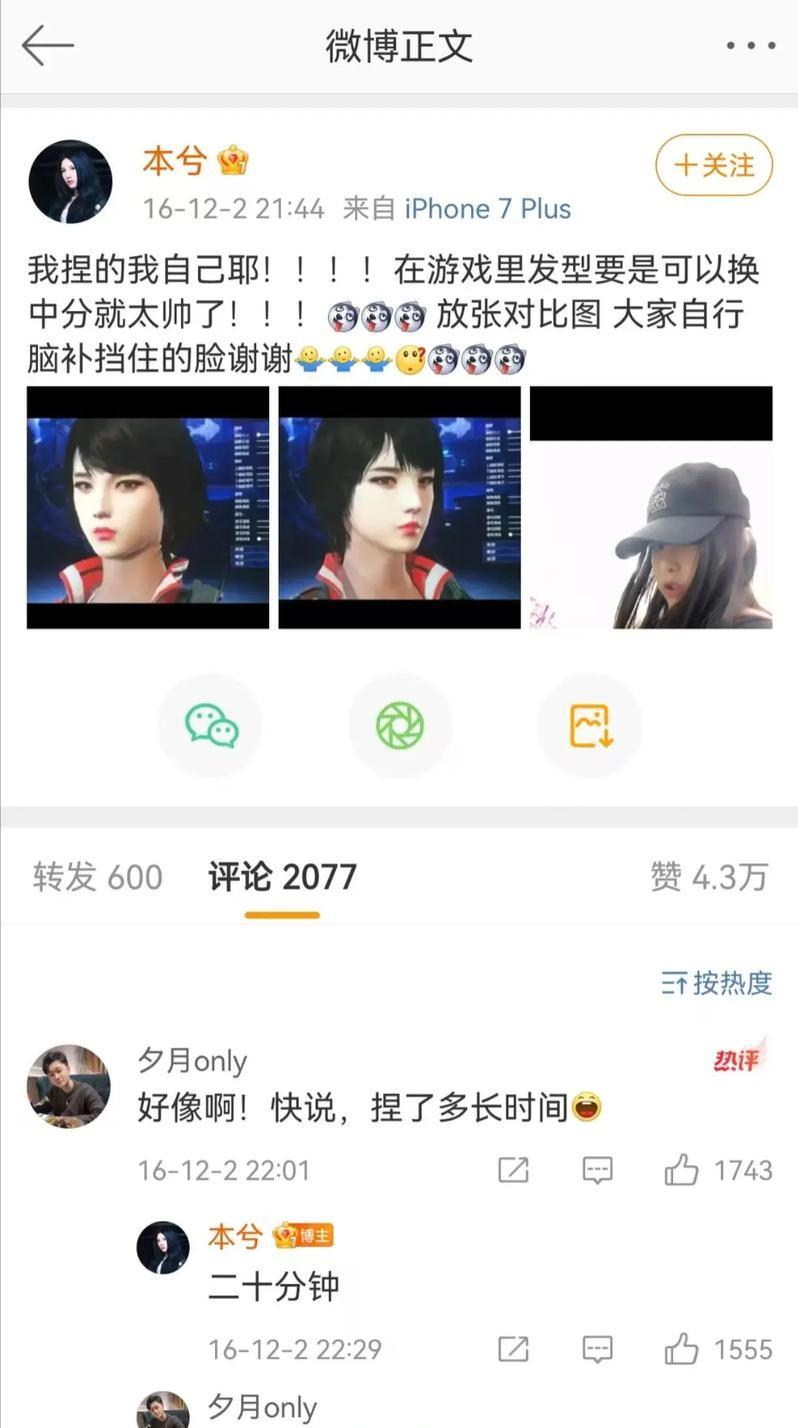Share the post via the green camera-shutter icon
Image resolution: width=798 pixels, height=1428 pixels.
tap(400, 726)
